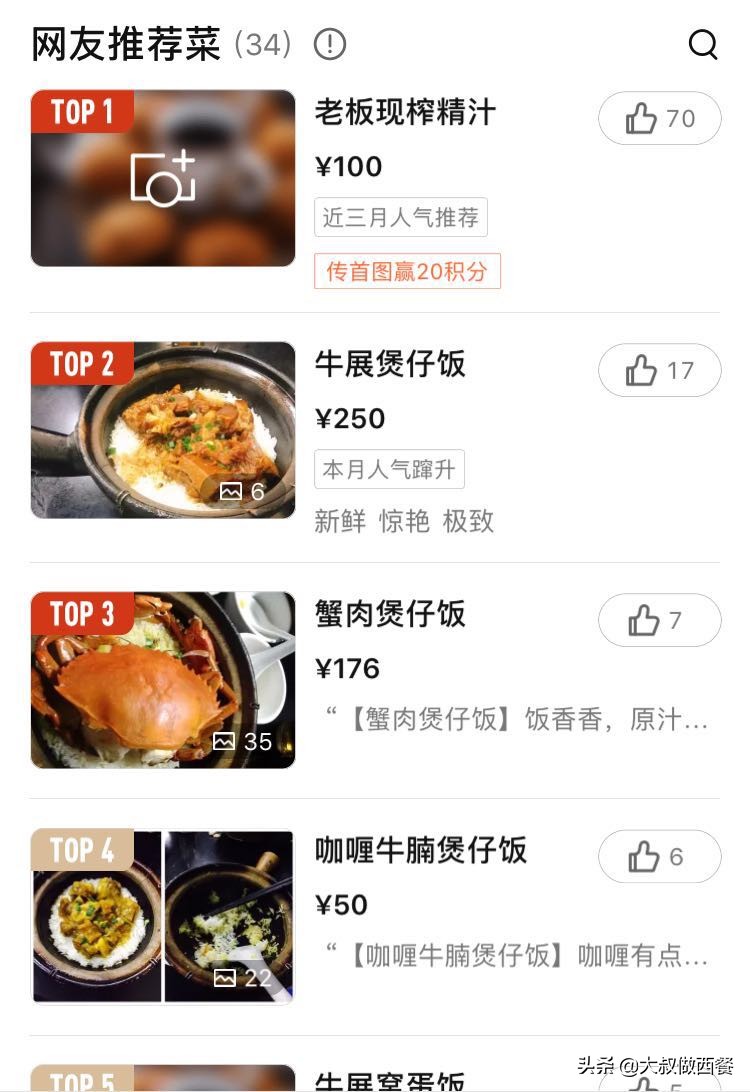Screen dimensions: 750x1092
Task: Click the TOP 1 ranking badge
Action: [81, 111]
